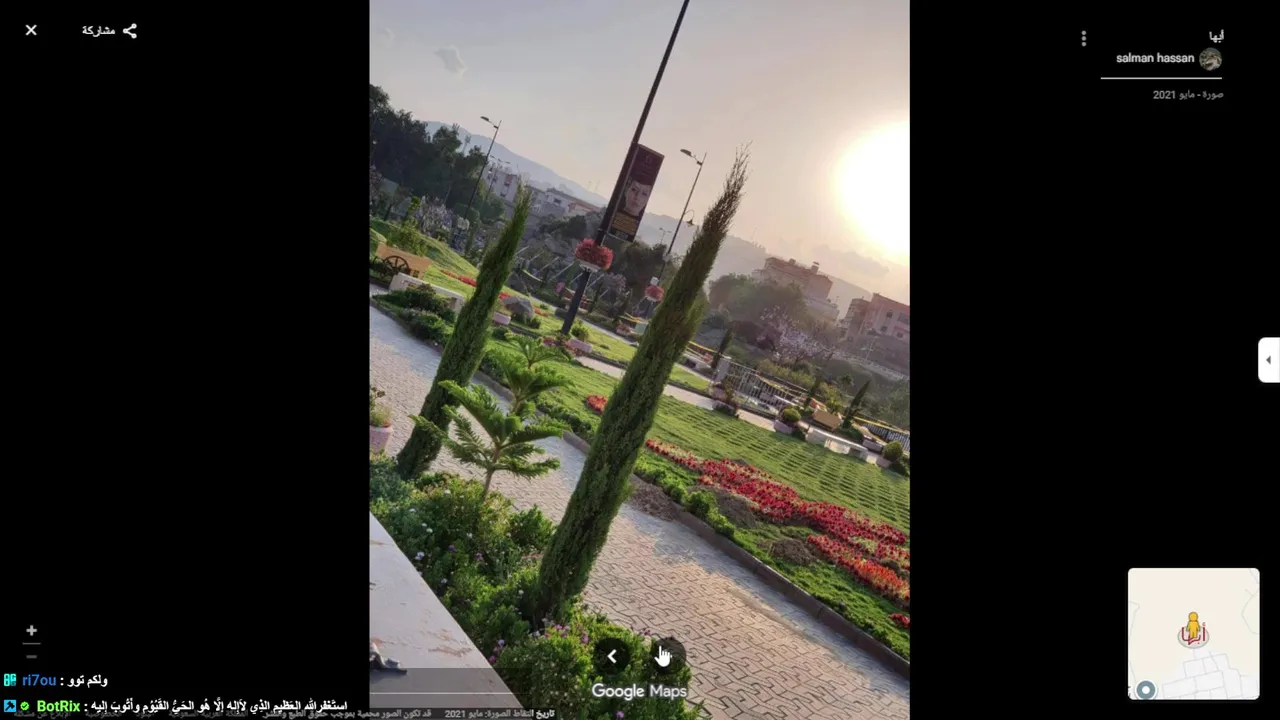Zoom out with the minus button

click(x=31, y=657)
